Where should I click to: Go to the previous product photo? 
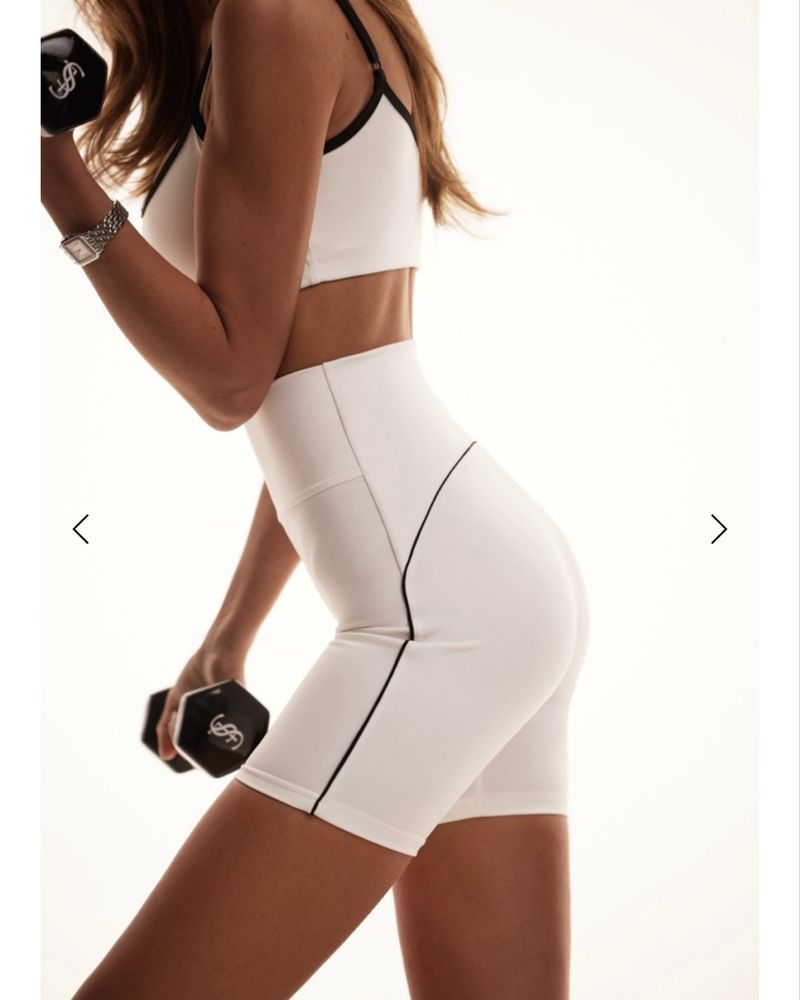pos(81,529)
